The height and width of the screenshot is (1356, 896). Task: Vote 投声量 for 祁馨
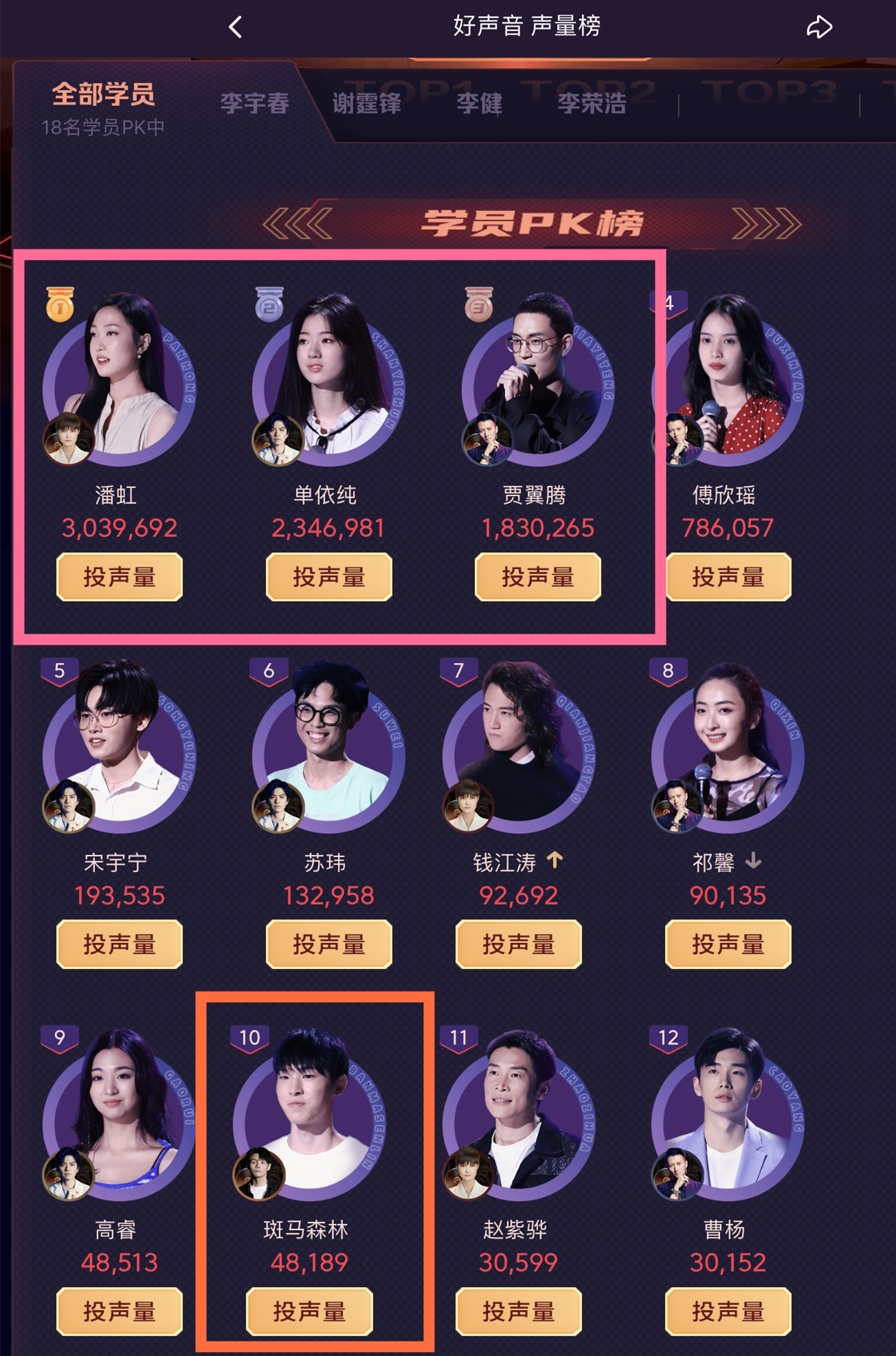(x=728, y=944)
